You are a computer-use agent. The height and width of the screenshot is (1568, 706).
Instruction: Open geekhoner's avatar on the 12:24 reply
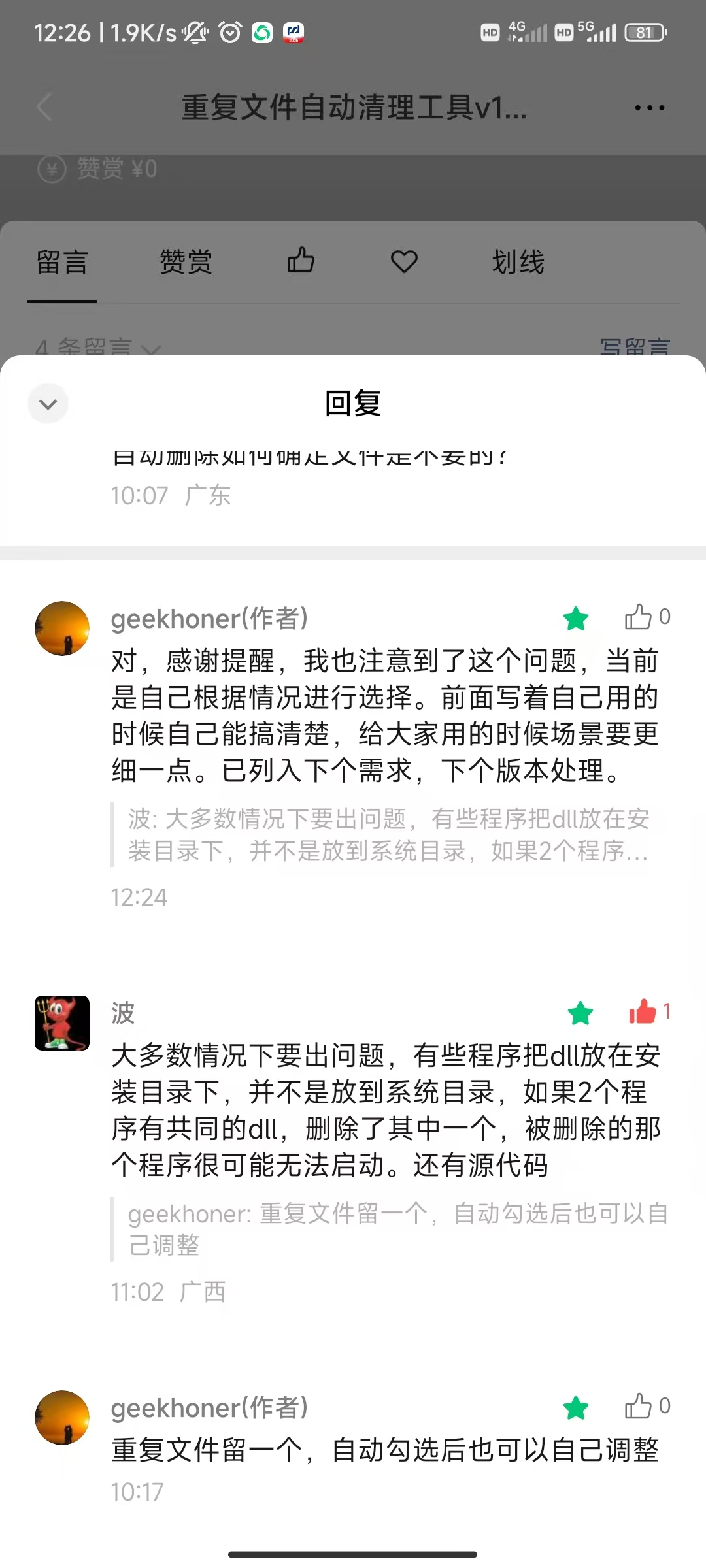(62, 628)
